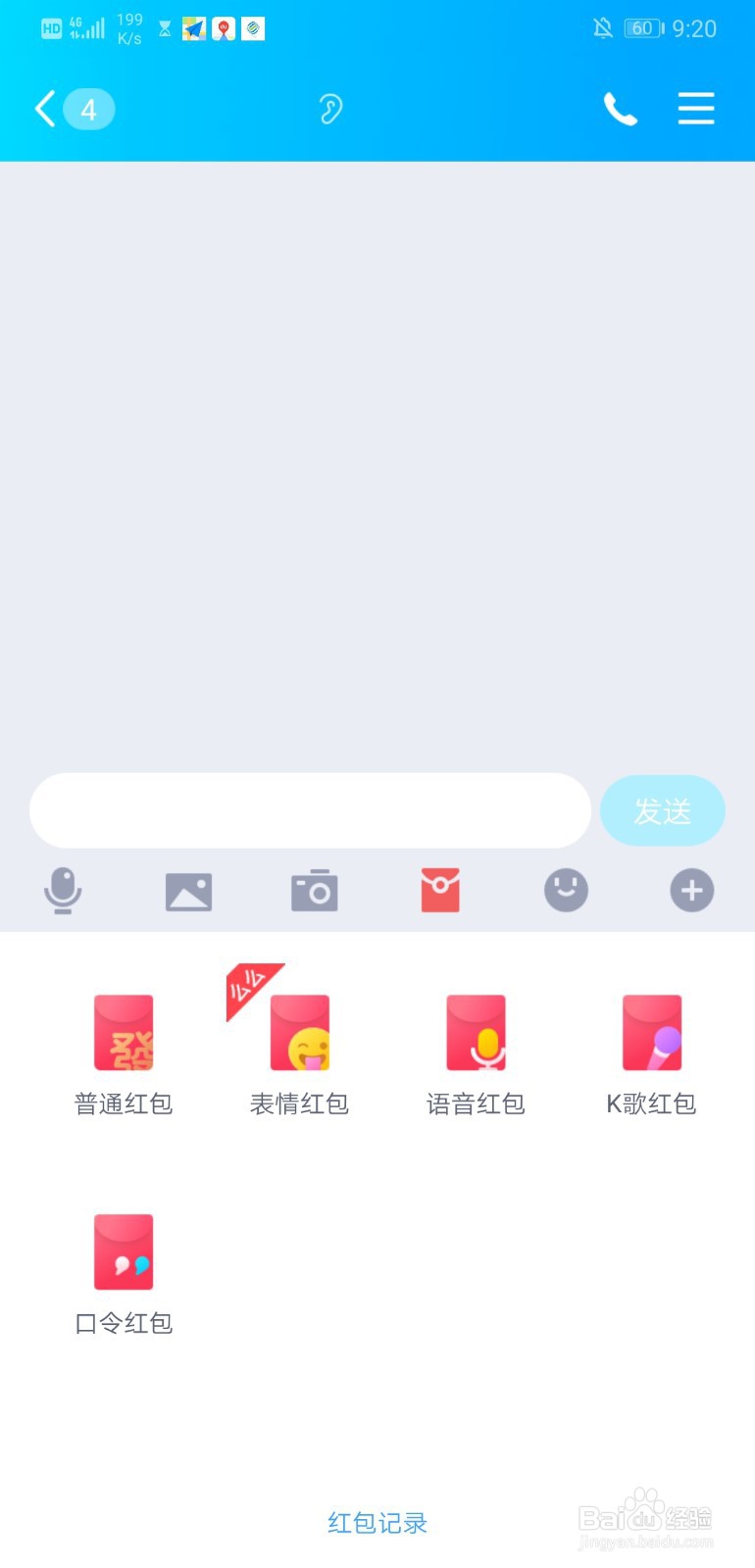This screenshot has height=1568, width=755.
Task: Open the plus more-options icon
Action: point(691,890)
